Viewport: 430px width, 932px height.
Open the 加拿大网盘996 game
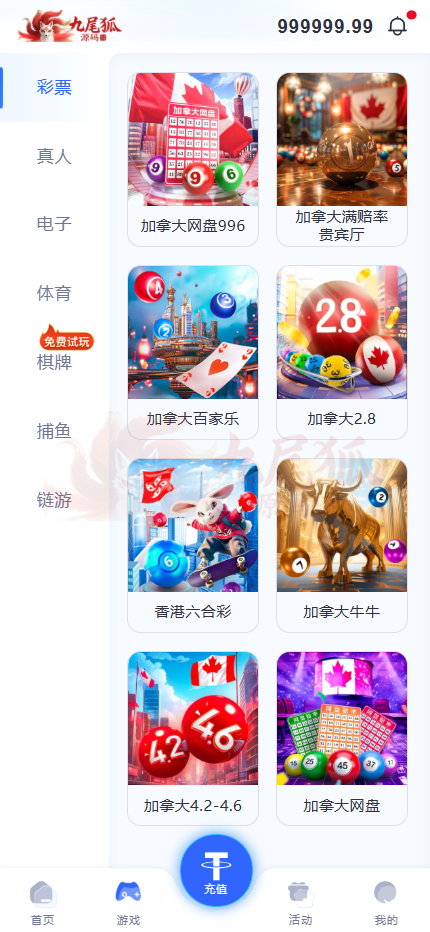click(x=193, y=159)
